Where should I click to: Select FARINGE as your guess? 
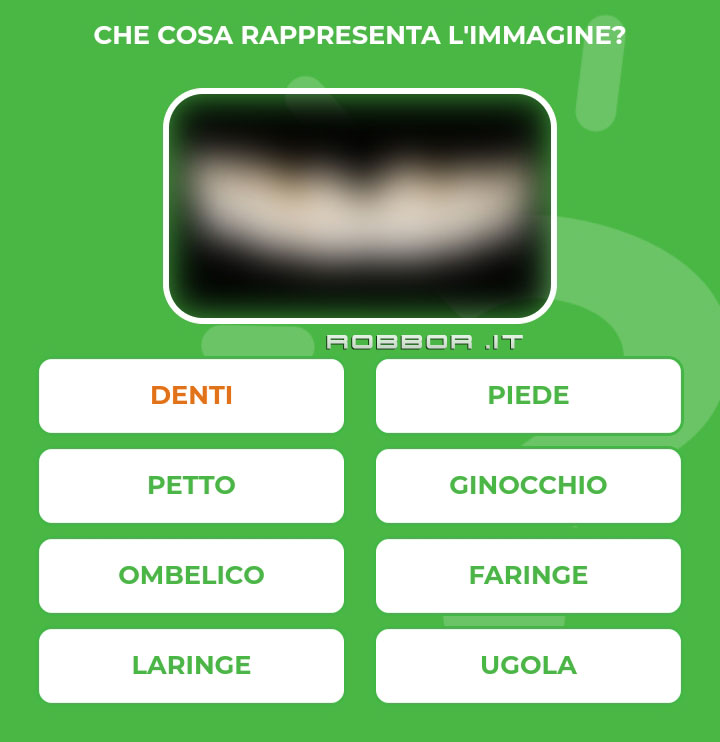(x=528, y=576)
